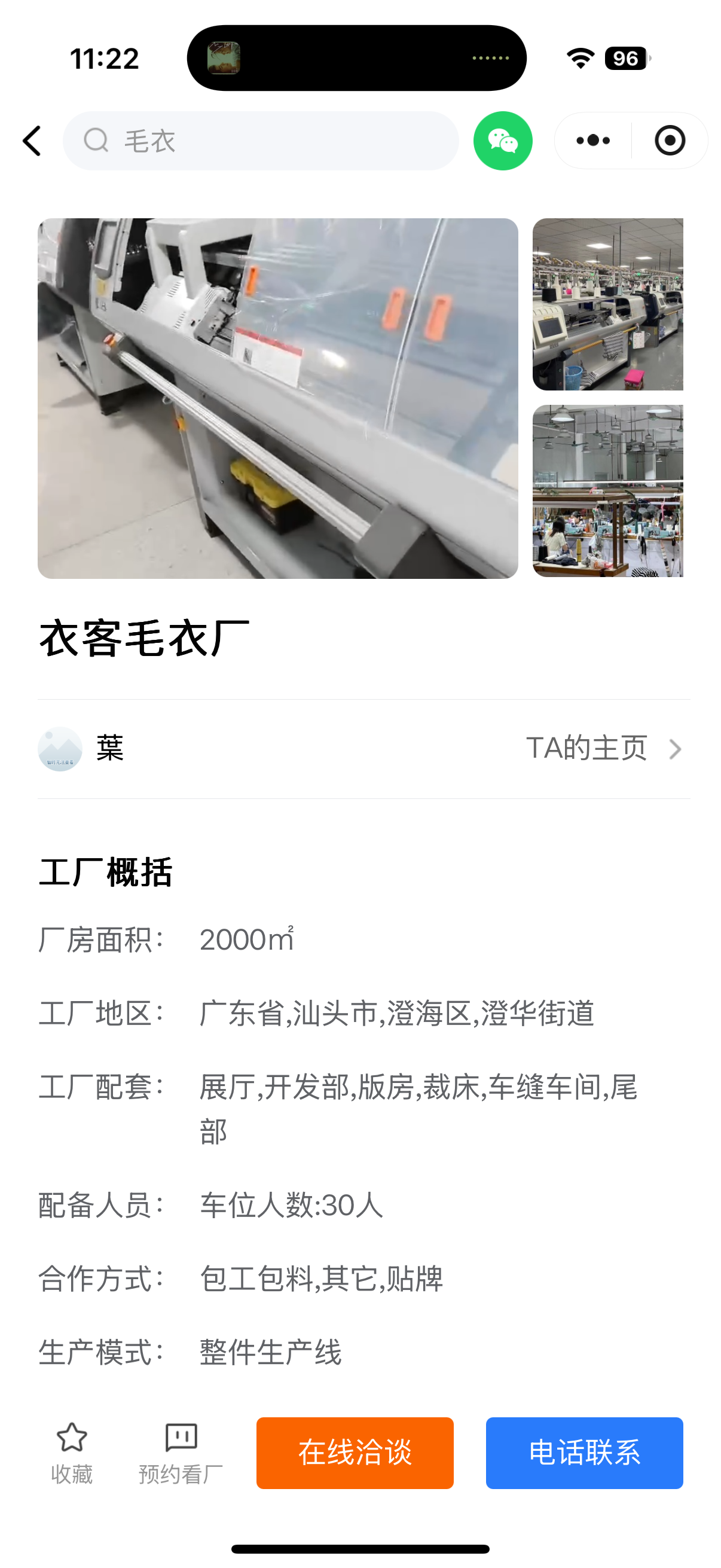Add this factory to 收藏

(x=72, y=1453)
